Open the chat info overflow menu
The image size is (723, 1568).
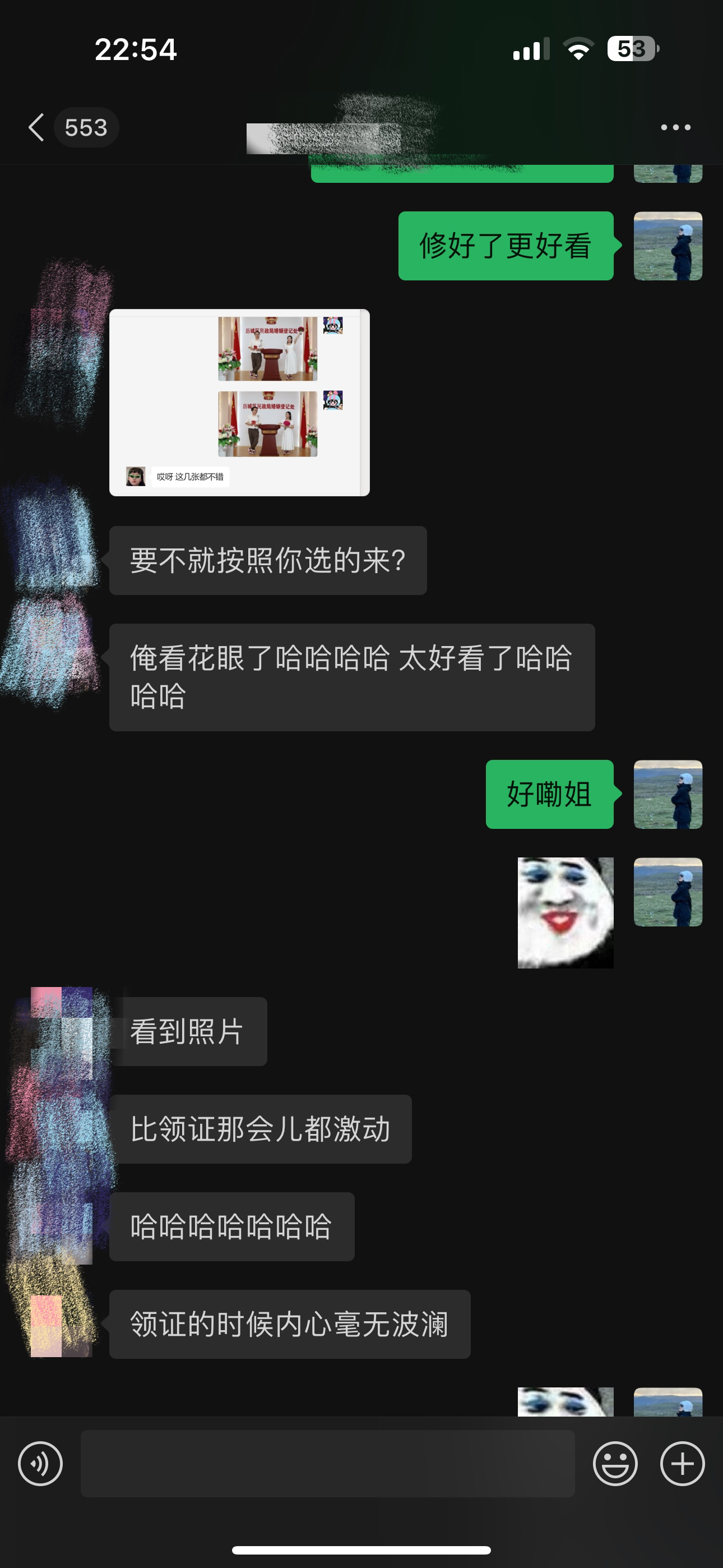[675, 127]
